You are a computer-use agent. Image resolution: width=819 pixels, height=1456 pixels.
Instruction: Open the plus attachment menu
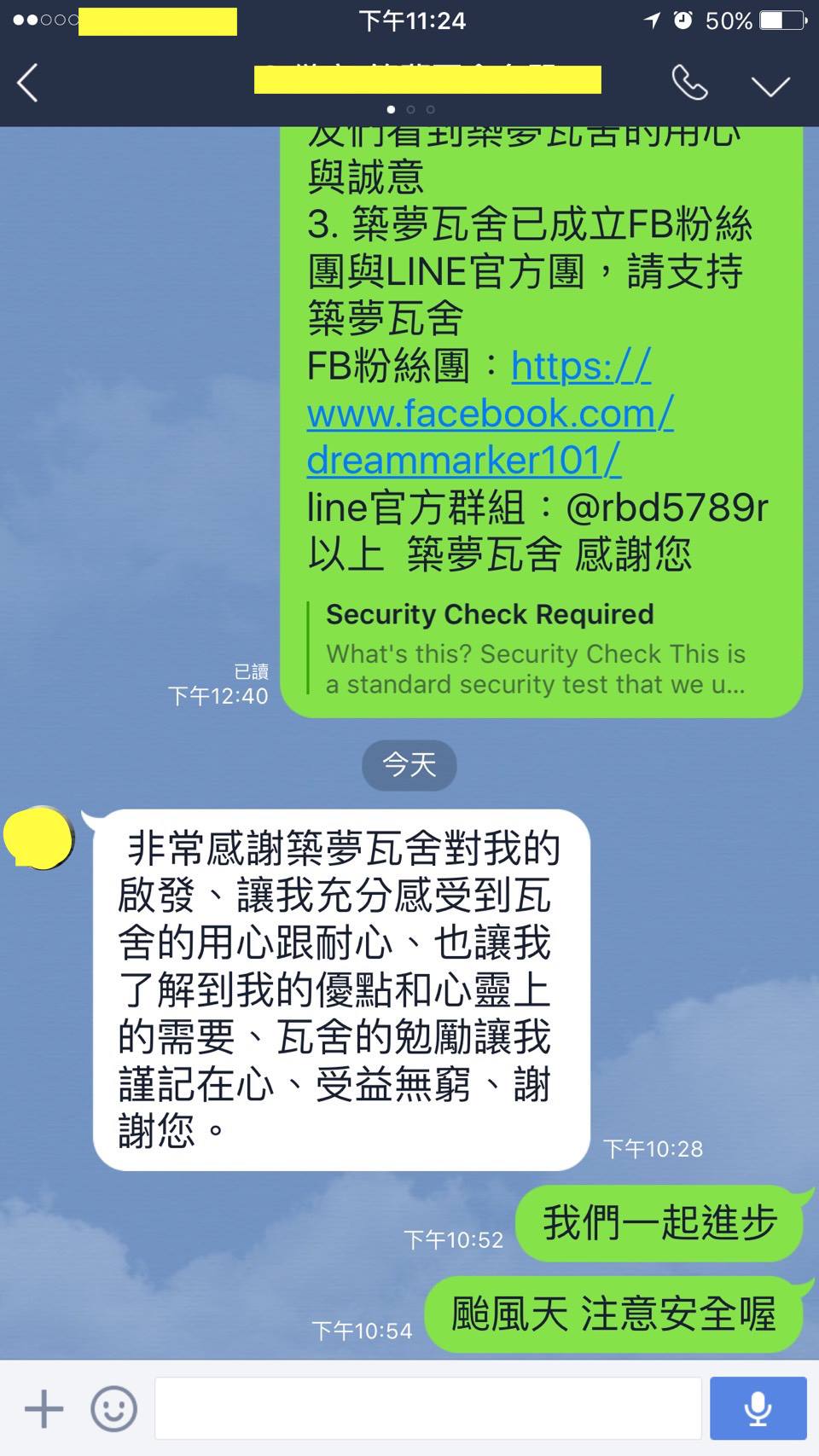point(44,1408)
